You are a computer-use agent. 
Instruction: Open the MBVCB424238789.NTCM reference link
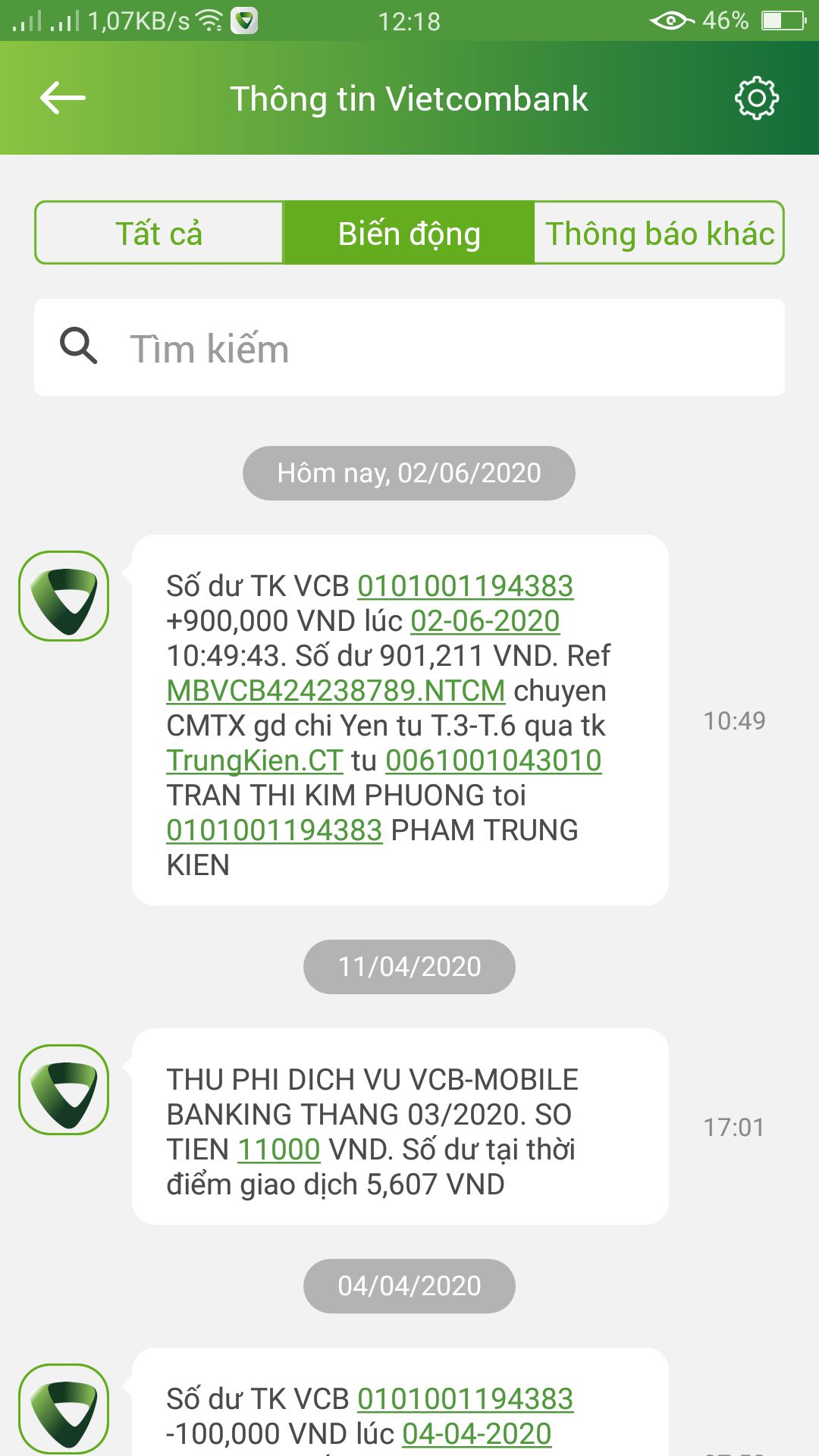(335, 691)
